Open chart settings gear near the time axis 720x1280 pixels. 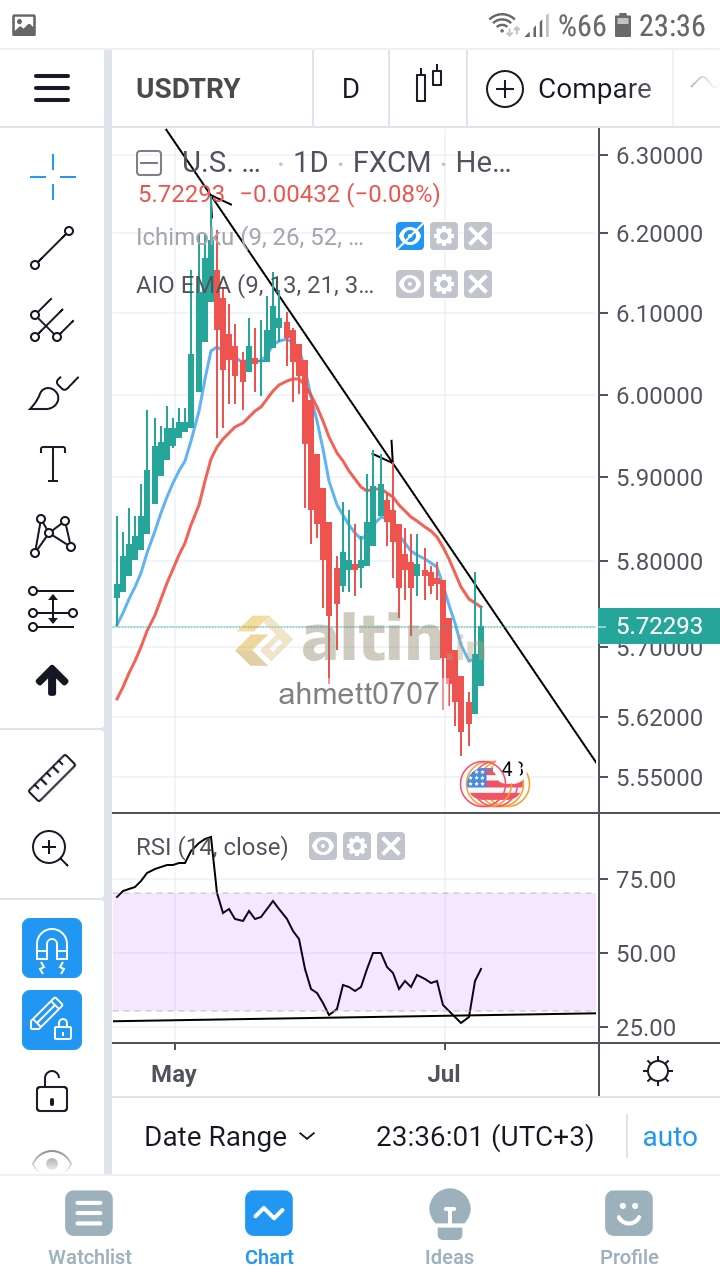tap(658, 1072)
